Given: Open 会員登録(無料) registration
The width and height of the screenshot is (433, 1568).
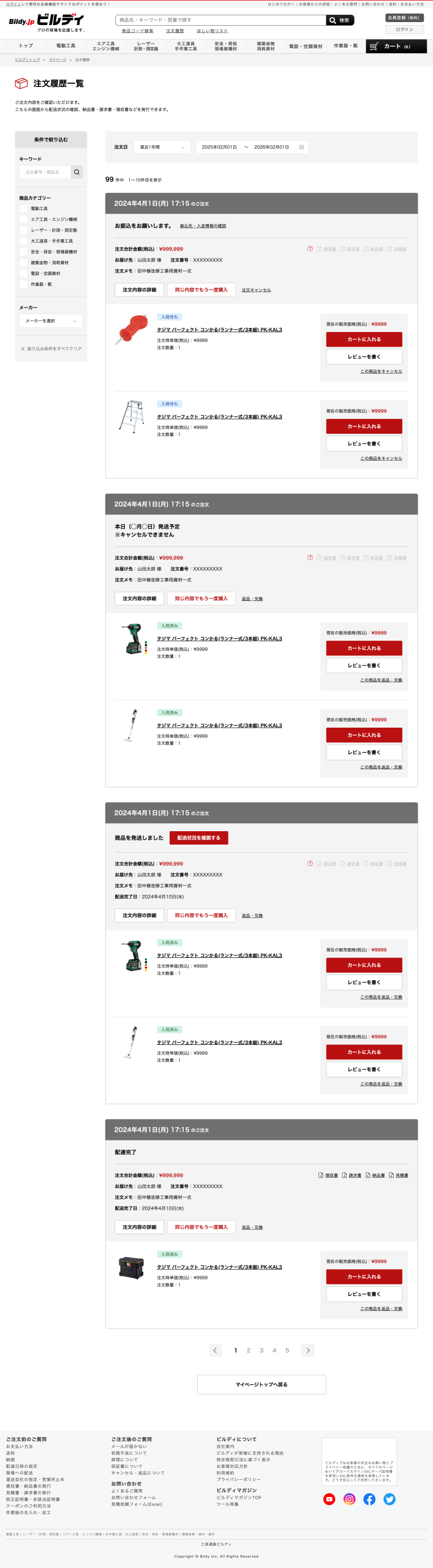Looking at the screenshot, I should pos(404,18).
